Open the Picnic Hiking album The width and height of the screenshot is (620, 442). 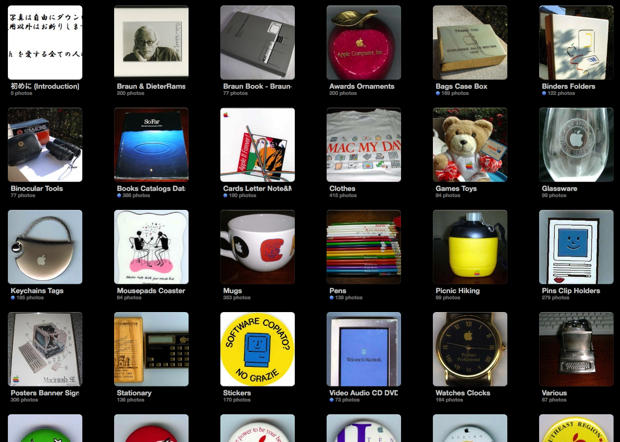click(x=470, y=247)
